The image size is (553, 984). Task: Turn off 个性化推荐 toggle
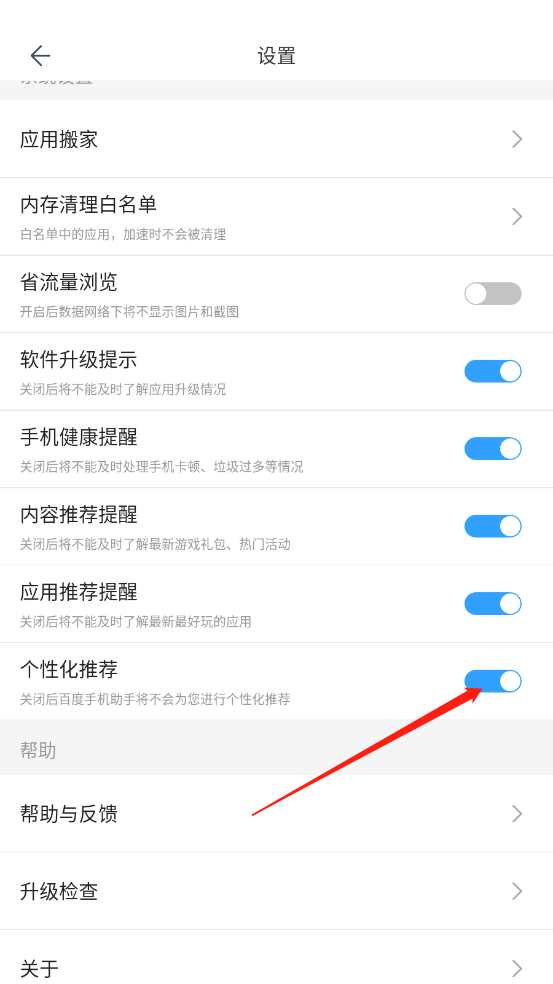coord(493,681)
